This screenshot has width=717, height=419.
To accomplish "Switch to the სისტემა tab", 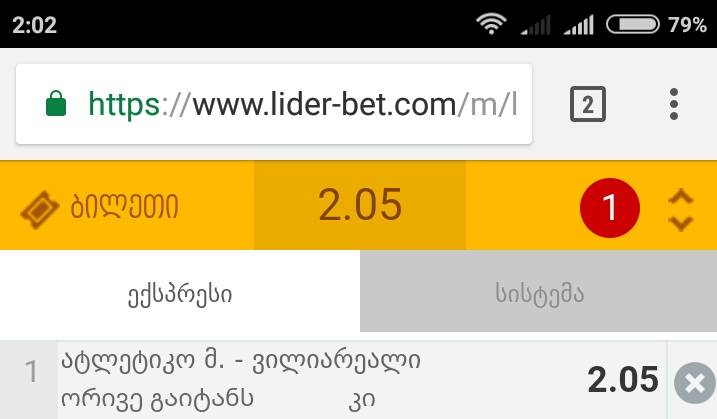I will [x=538, y=294].
